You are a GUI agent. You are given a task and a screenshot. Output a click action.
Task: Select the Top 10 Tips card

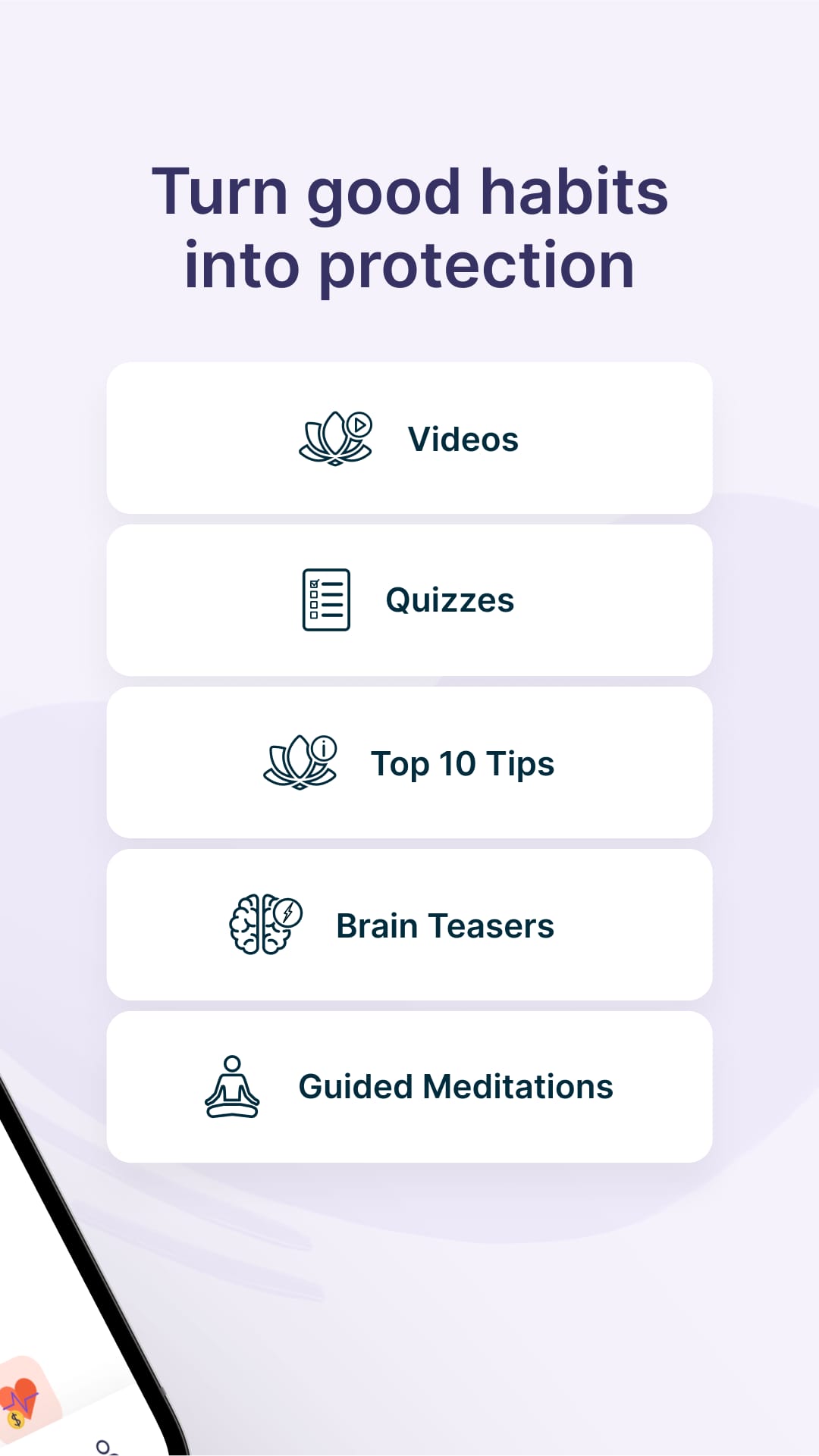[x=409, y=761]
